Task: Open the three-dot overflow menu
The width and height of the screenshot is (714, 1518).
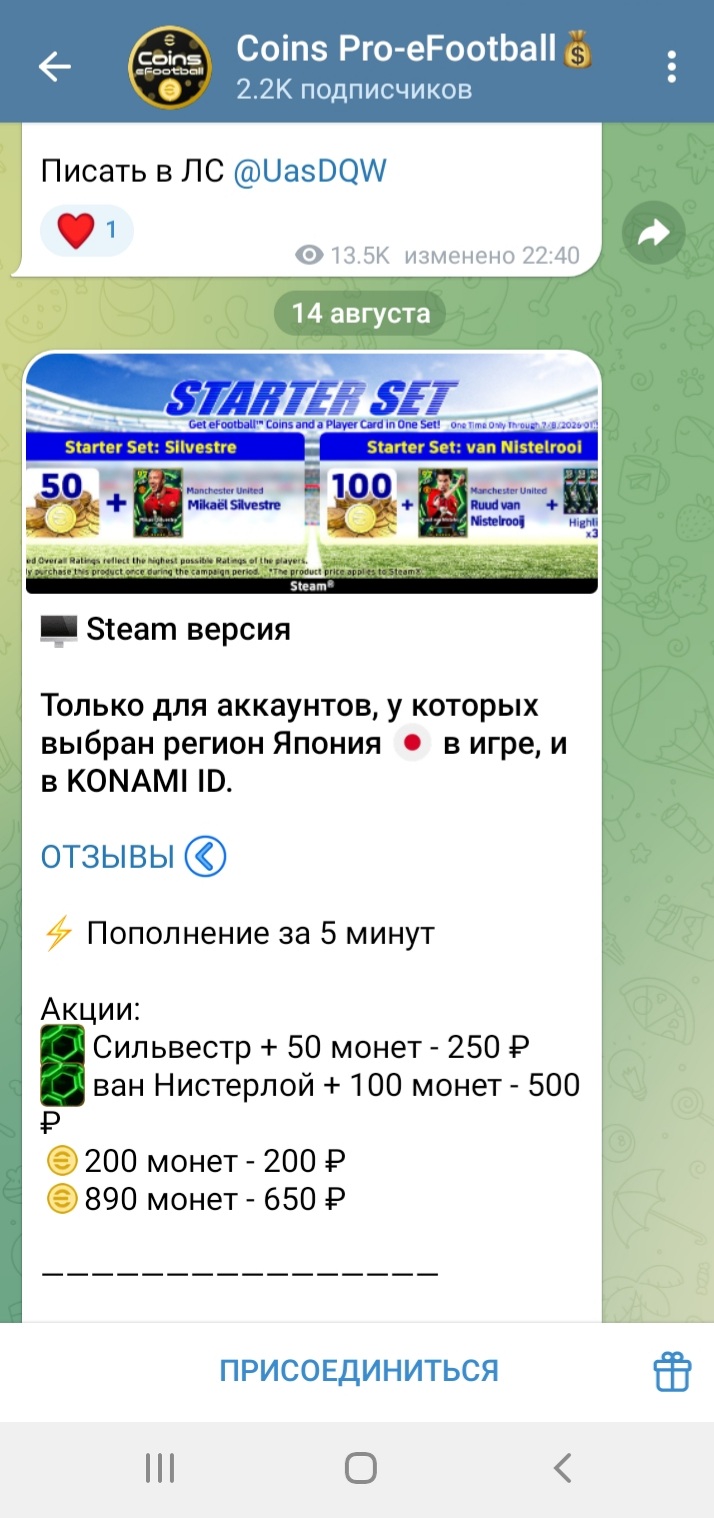Action: [672, 67]
